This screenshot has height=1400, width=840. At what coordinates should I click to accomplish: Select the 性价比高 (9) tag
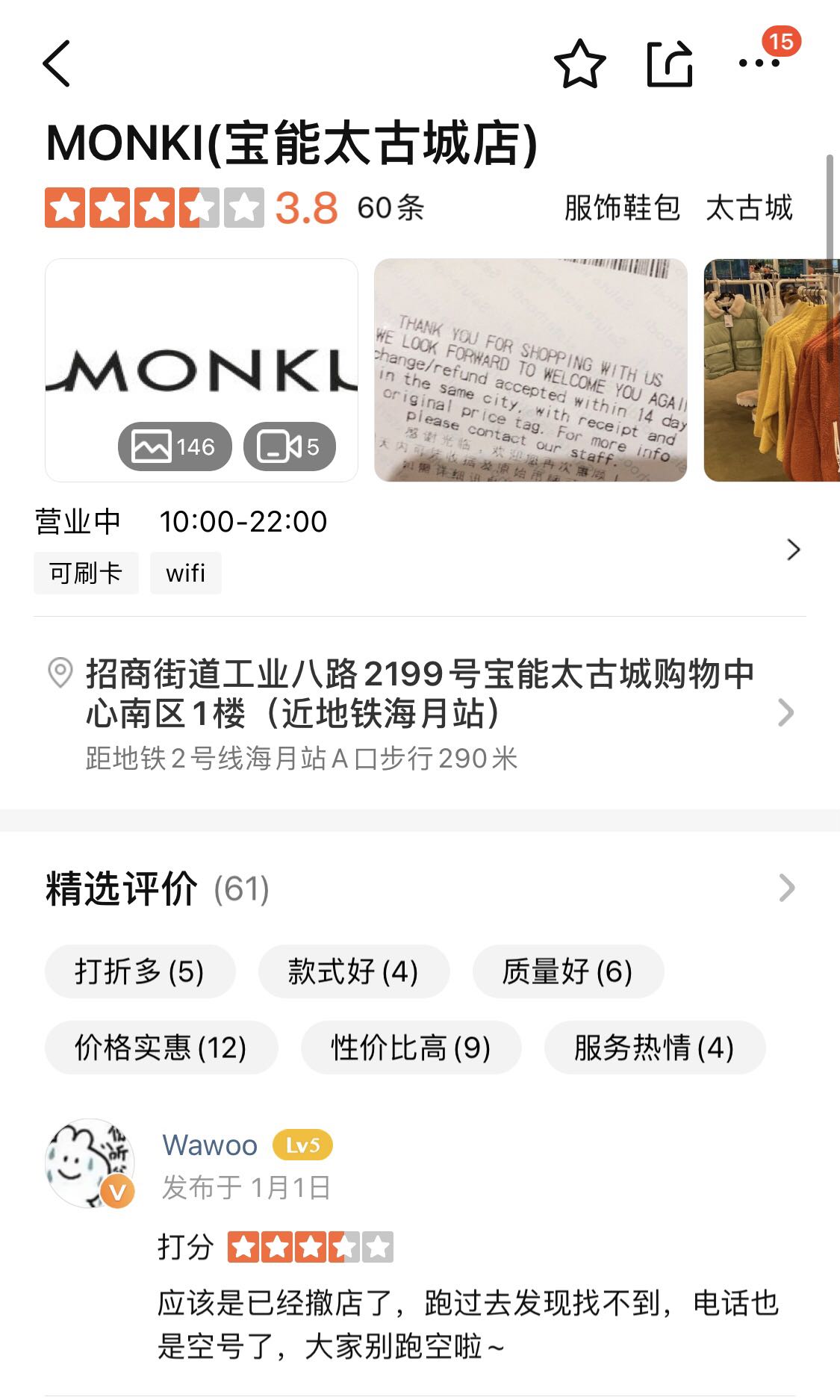point(411,1048)
